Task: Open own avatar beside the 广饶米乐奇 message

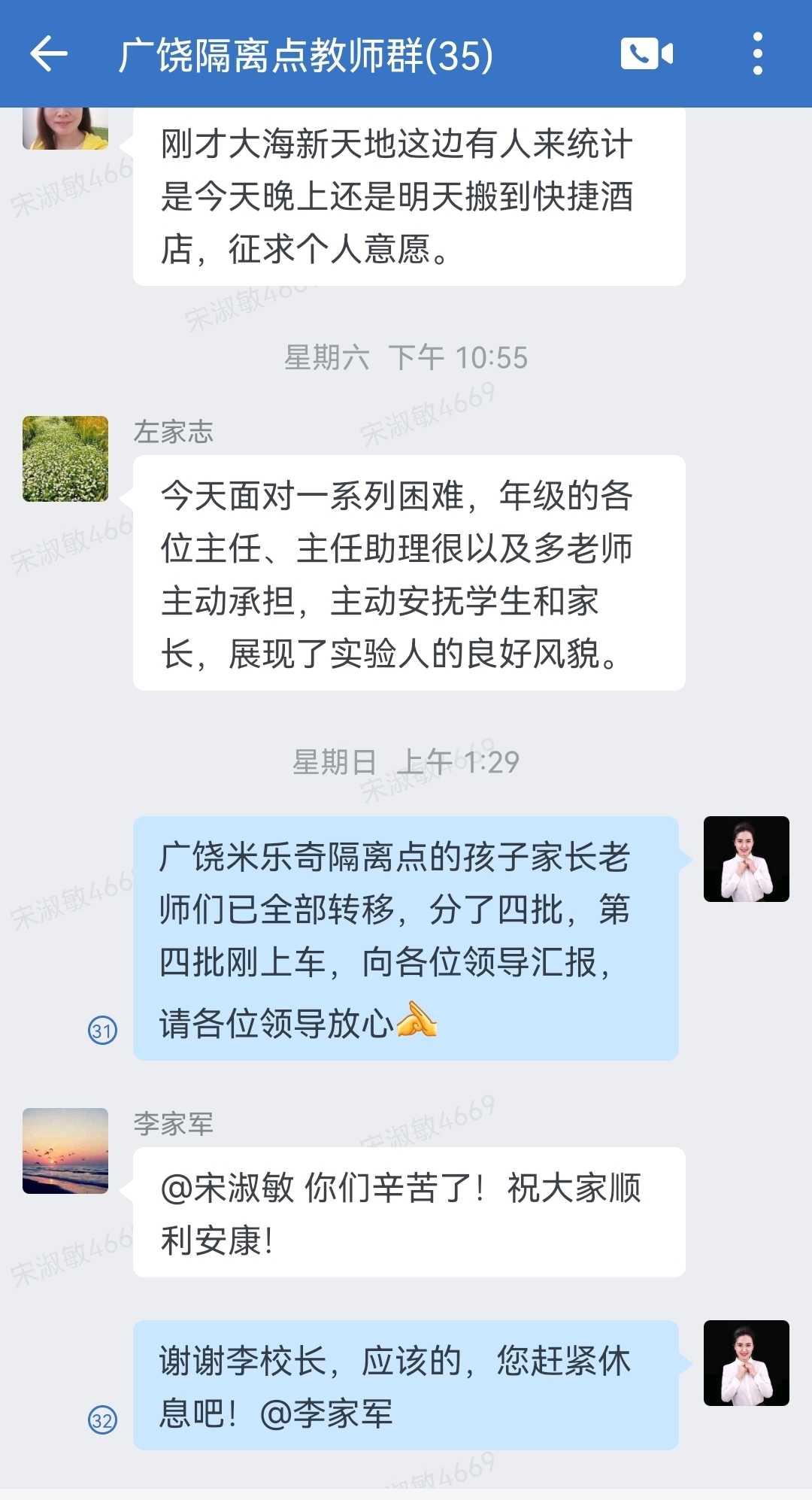Action: click(x=746, y=859)
